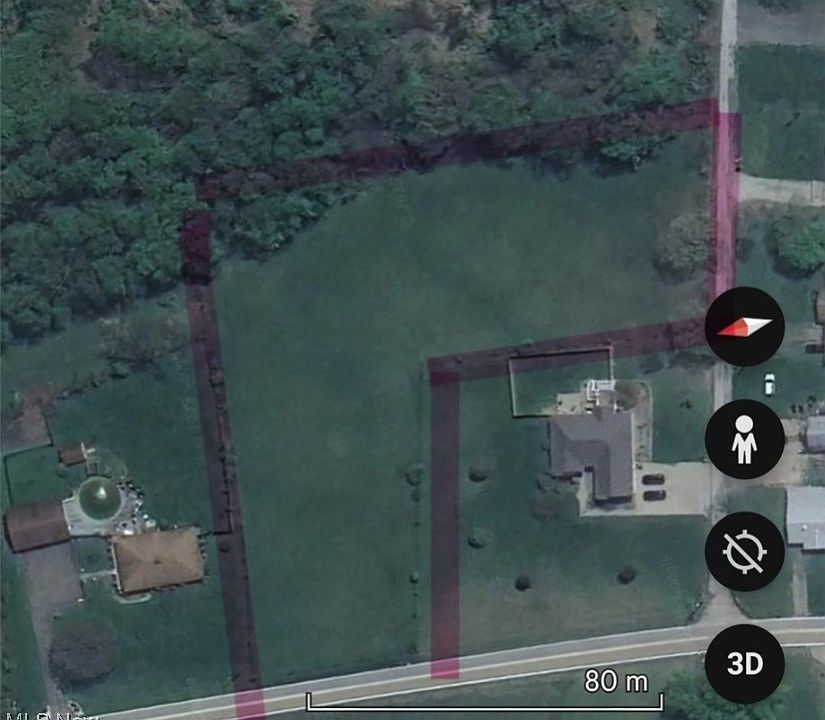Tap the compass to reset north

[744, 327]
